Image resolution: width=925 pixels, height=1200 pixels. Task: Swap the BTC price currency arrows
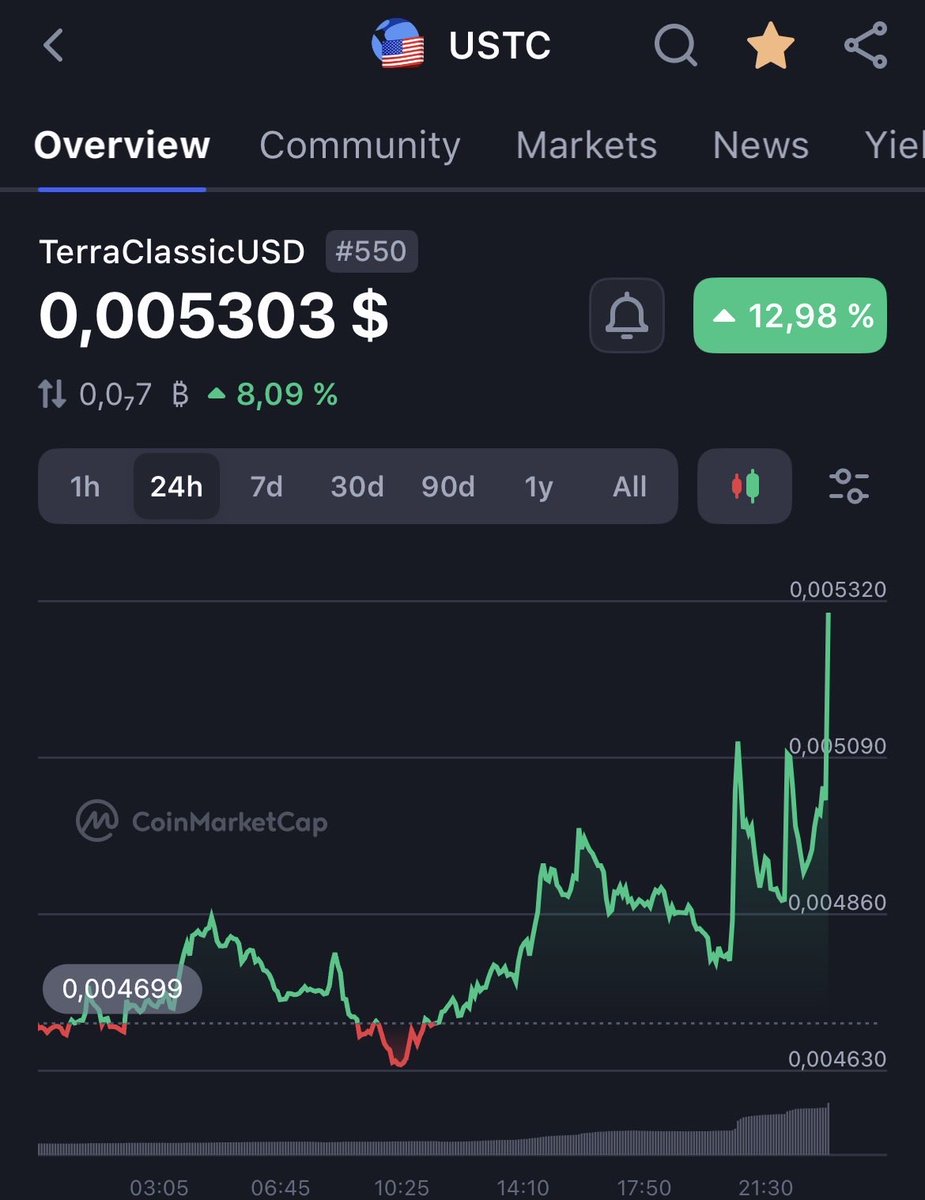coord(52,394)
